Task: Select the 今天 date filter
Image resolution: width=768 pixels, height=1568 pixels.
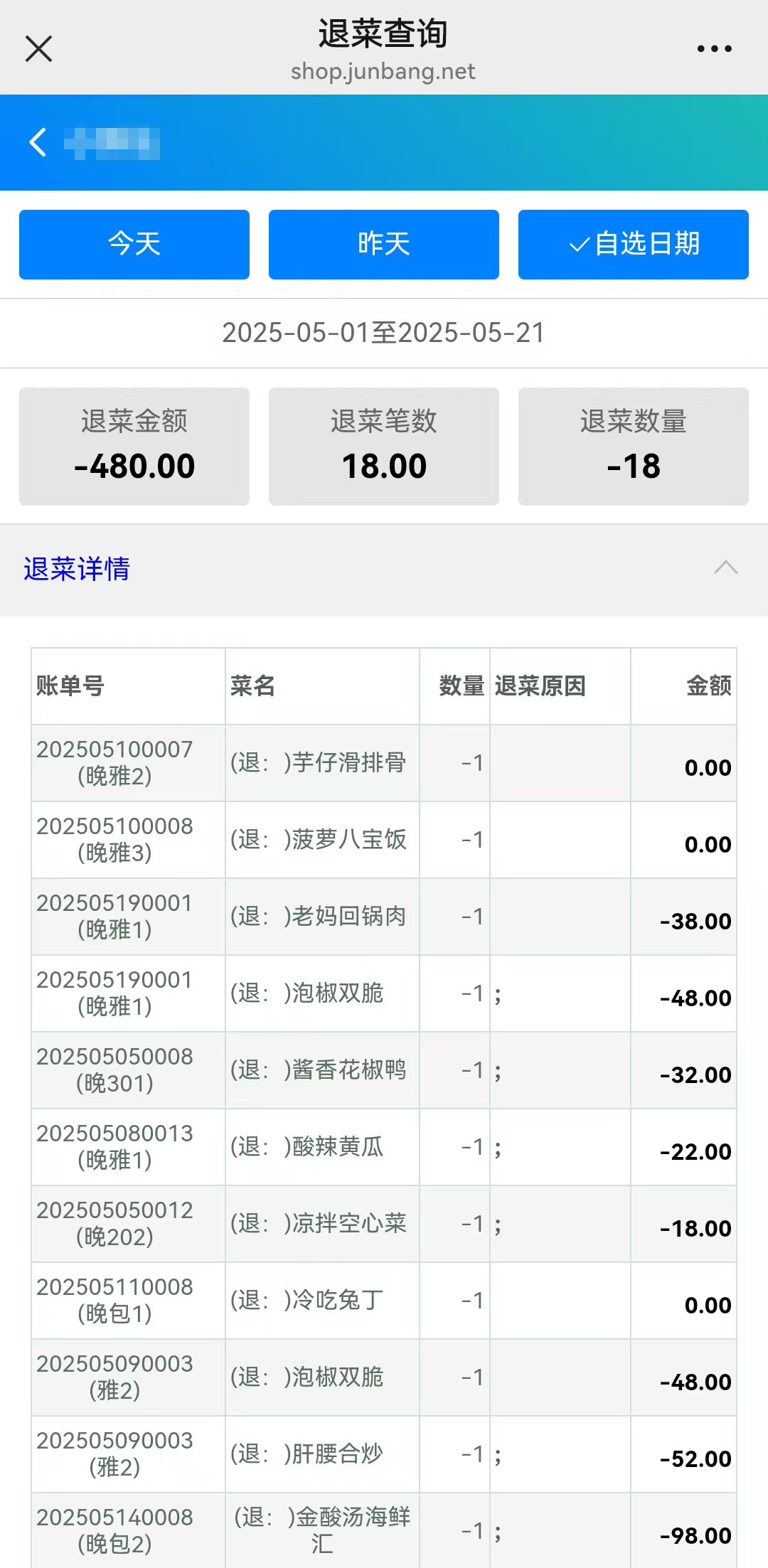Action: tap(134, 244)
